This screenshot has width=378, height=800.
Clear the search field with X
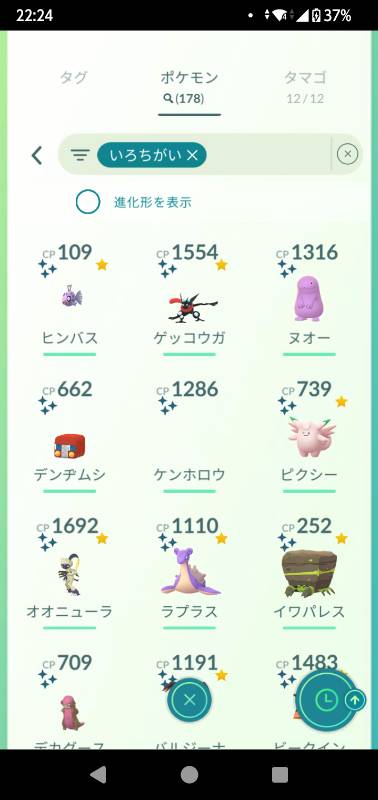tap(347, 154)
